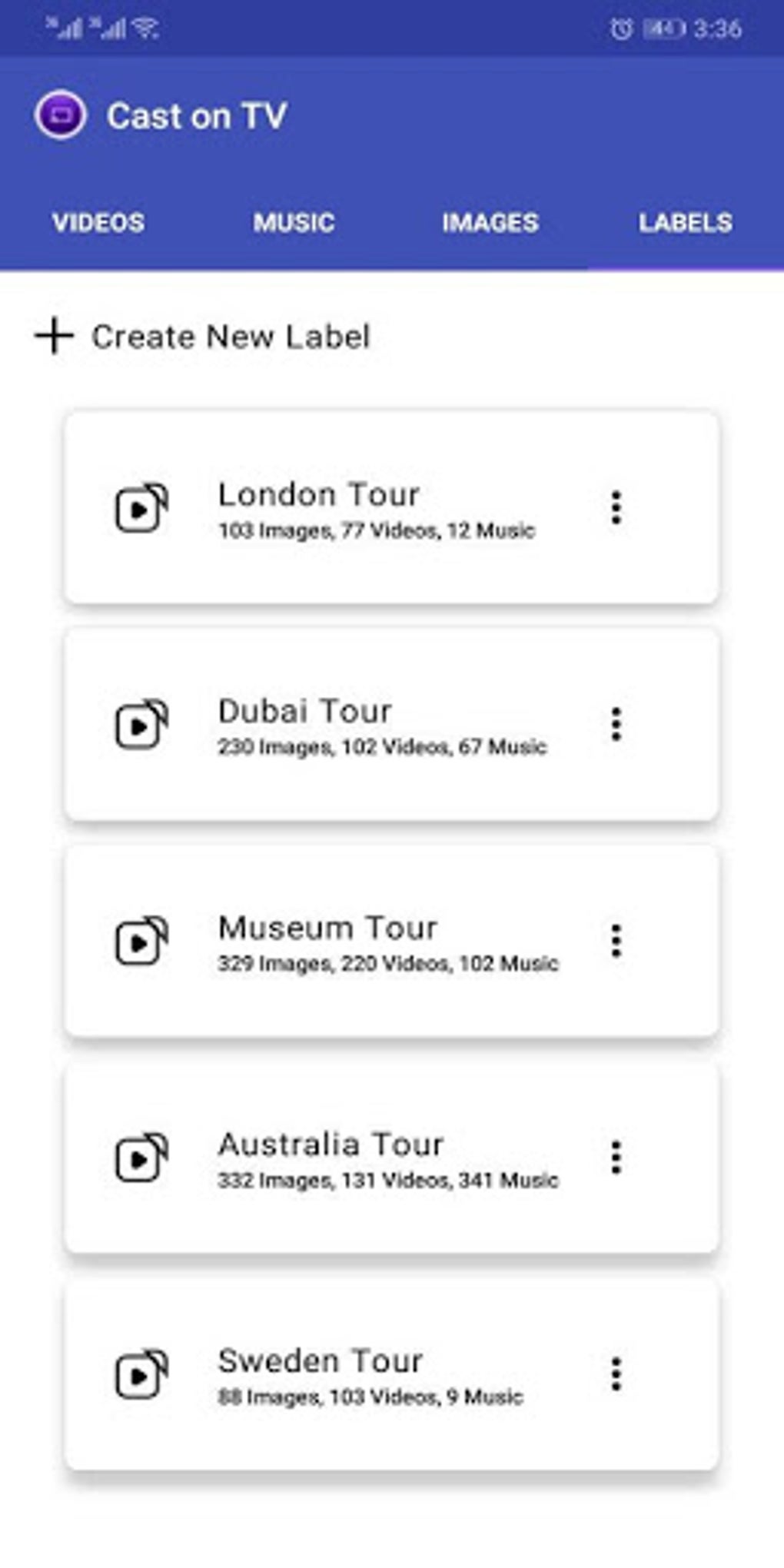Select the Labels tab
The width and height of the screenshot is (784, 1568).
click(x=686, y=223)
